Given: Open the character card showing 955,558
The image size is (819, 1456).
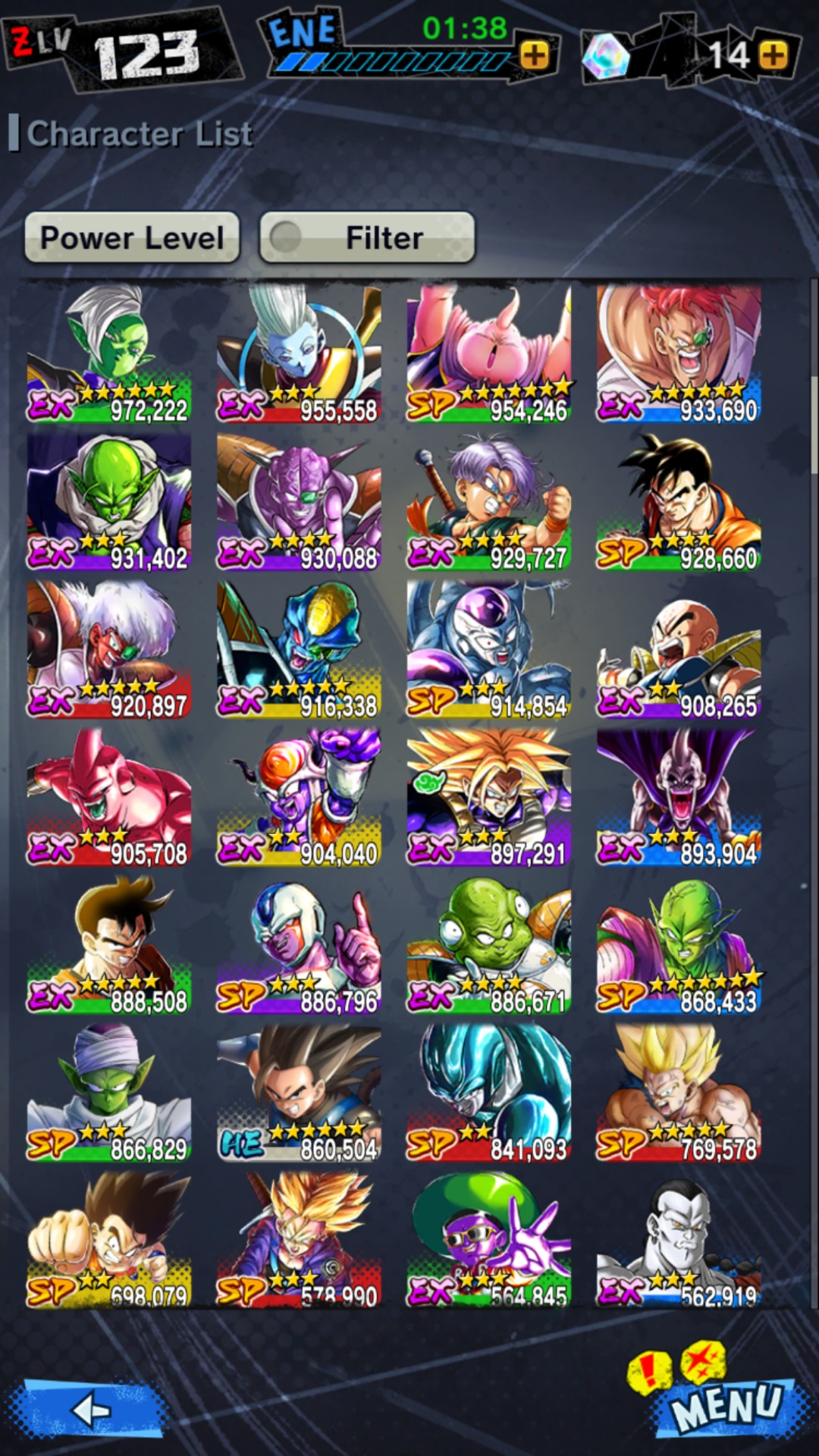Looking at the screenshot, I should tap(299, 353).
